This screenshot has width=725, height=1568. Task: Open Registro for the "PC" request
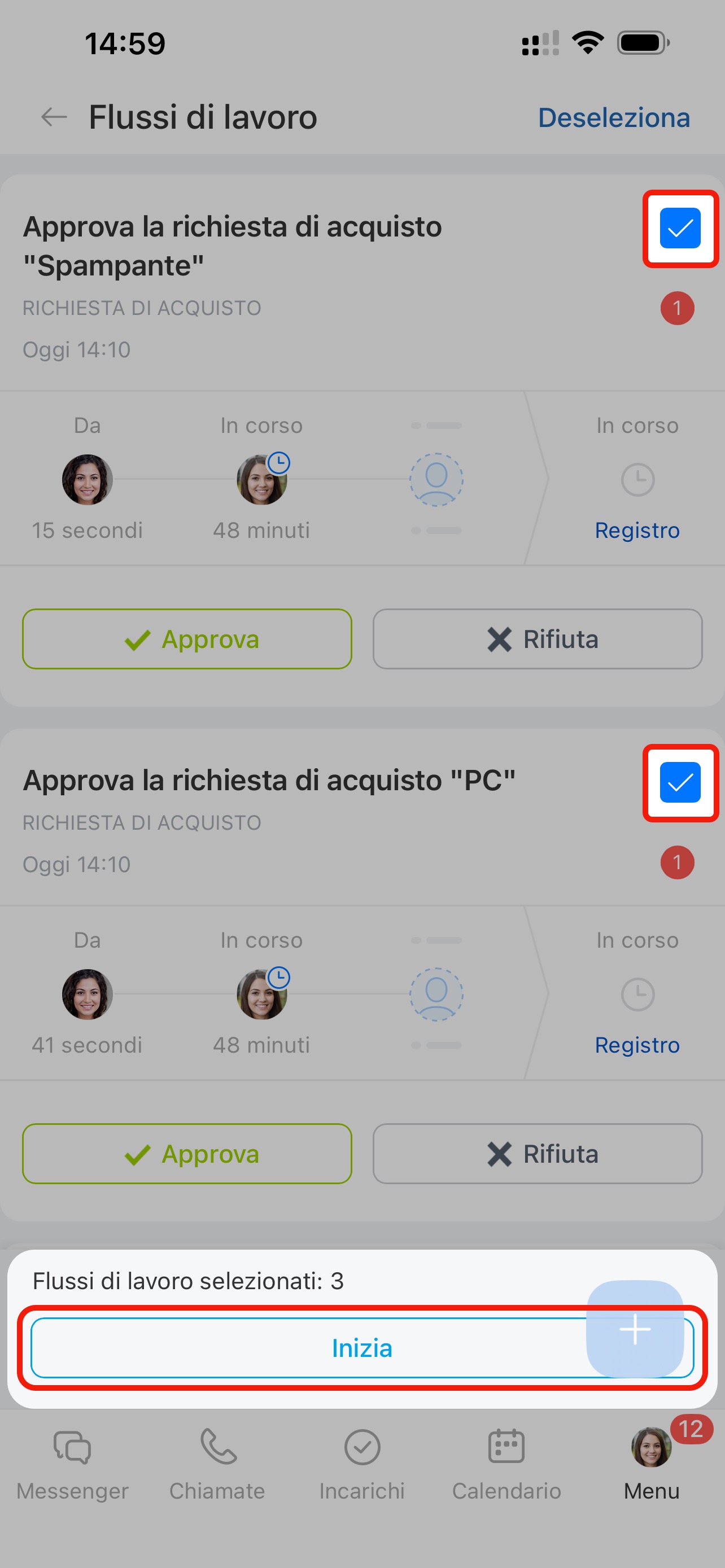pos(637,1045)
